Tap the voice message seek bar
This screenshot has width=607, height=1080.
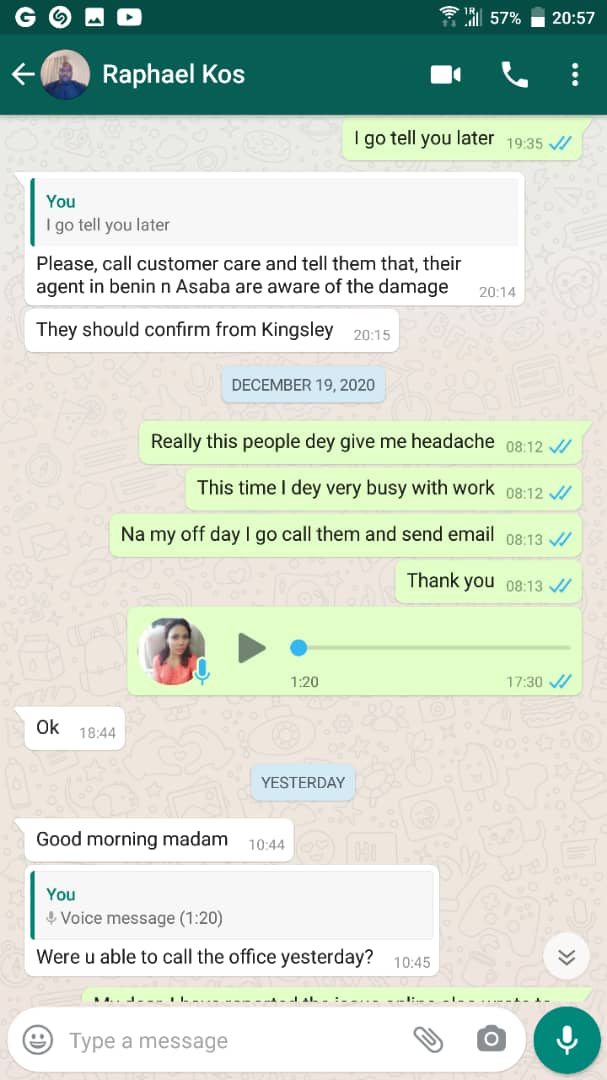pos(432,648)
